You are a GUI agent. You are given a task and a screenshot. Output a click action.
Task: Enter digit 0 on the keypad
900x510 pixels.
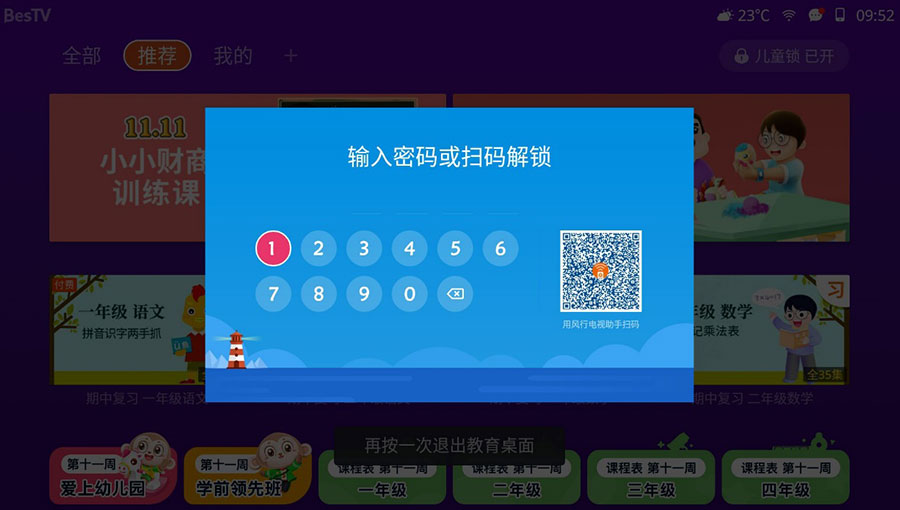pyautogui.click(x=409, y=294)
